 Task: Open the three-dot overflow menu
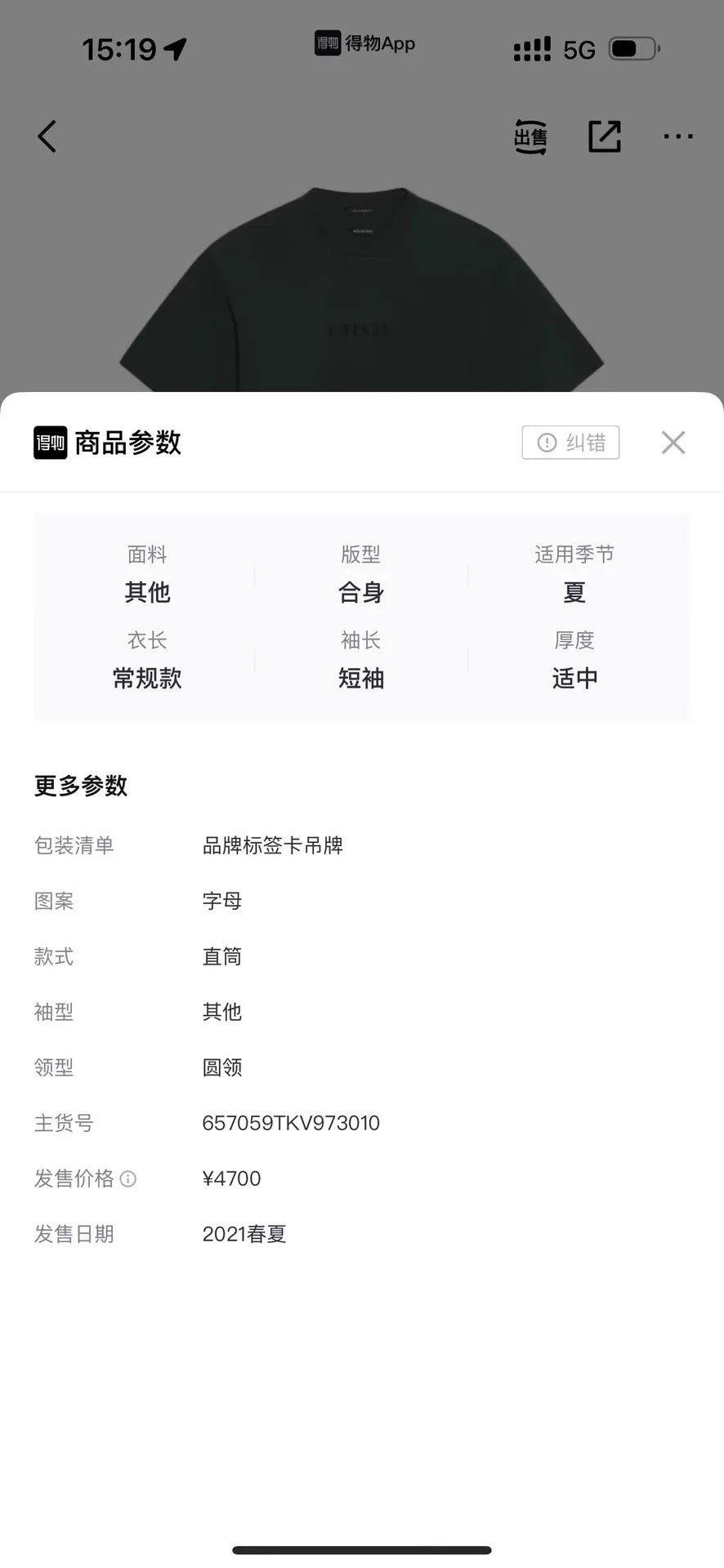click(678, 136)
